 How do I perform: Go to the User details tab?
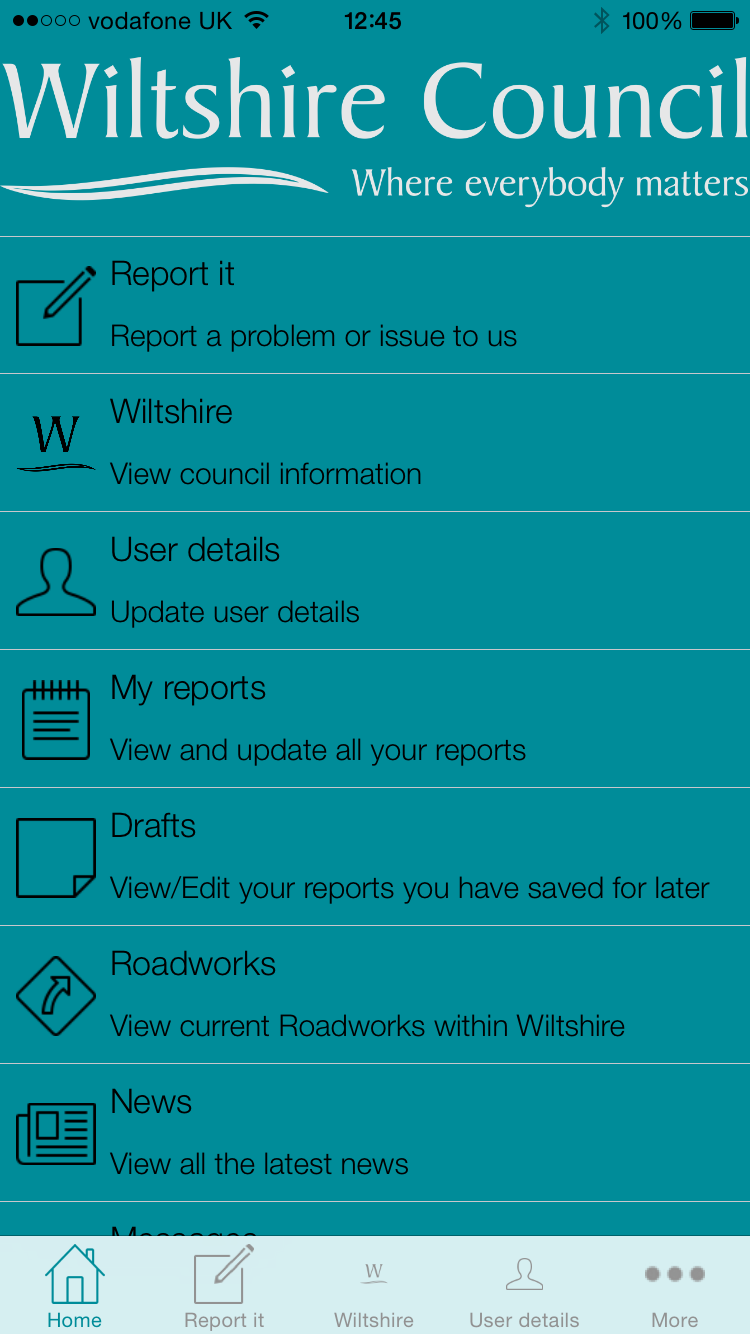click(x=524, y=1287)
